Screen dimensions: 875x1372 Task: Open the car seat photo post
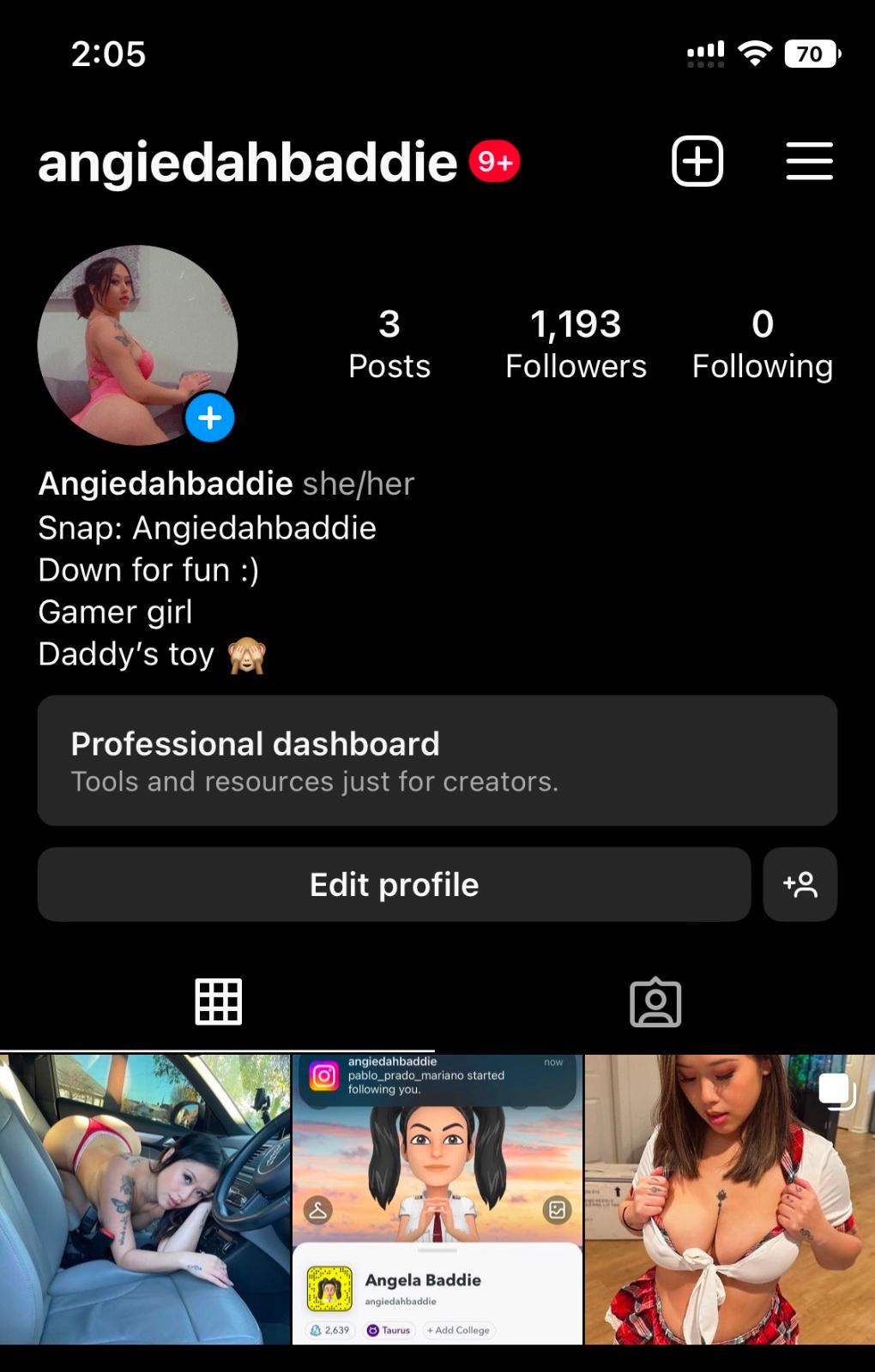point(145,1199)
